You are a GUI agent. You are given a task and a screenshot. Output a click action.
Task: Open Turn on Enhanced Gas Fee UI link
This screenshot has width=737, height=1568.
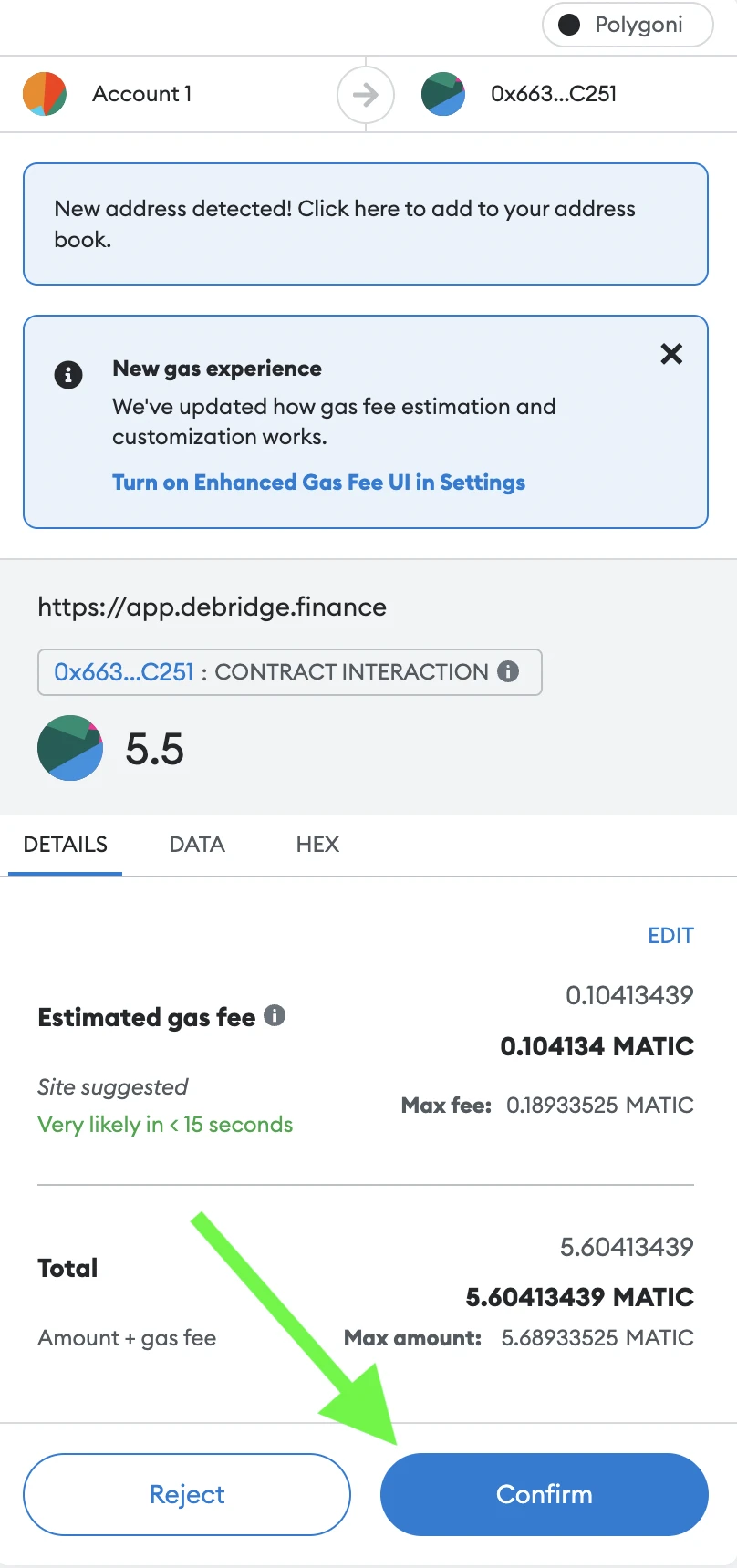pyautogui.click(x=318, y=482)
